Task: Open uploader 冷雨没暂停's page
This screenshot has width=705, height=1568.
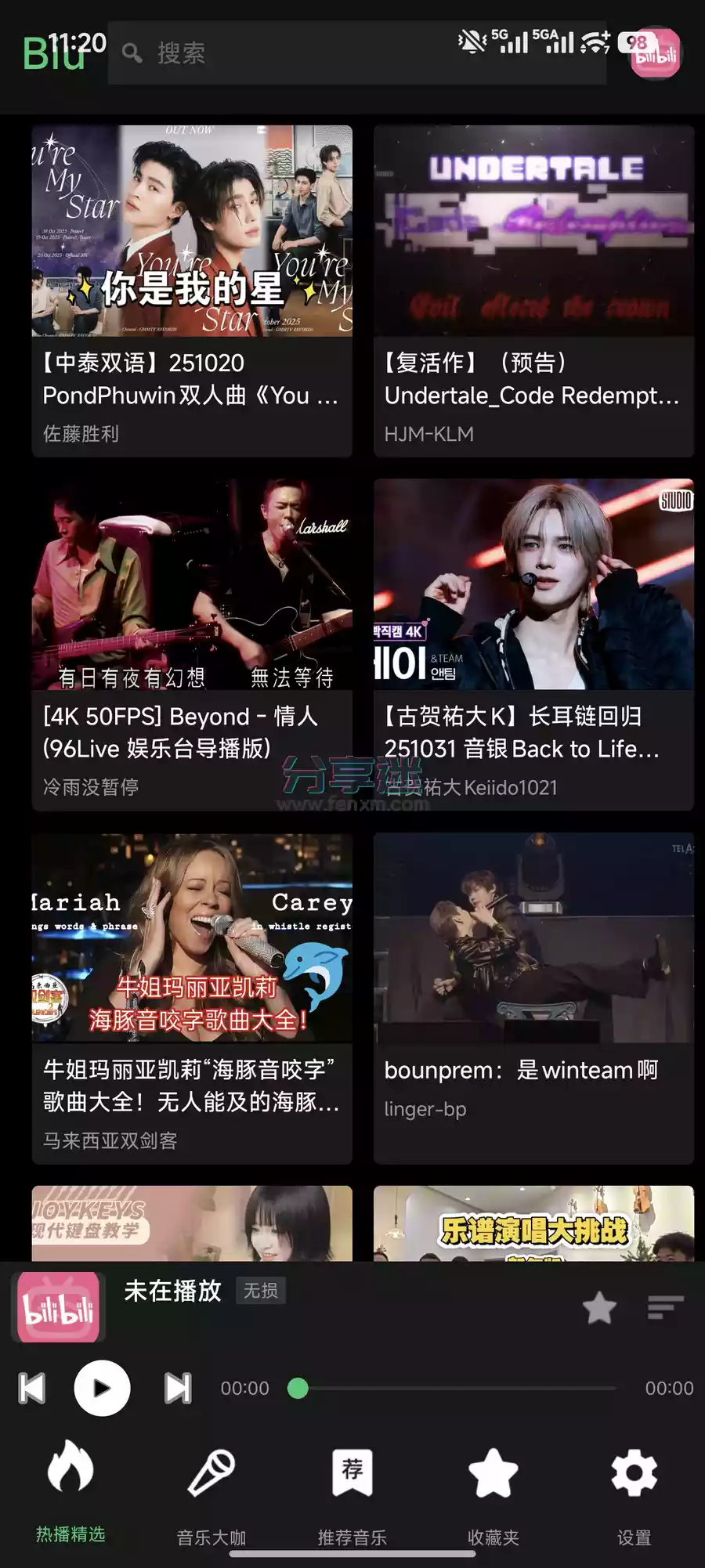Action: pyautogui.click(x=90, y=788)
